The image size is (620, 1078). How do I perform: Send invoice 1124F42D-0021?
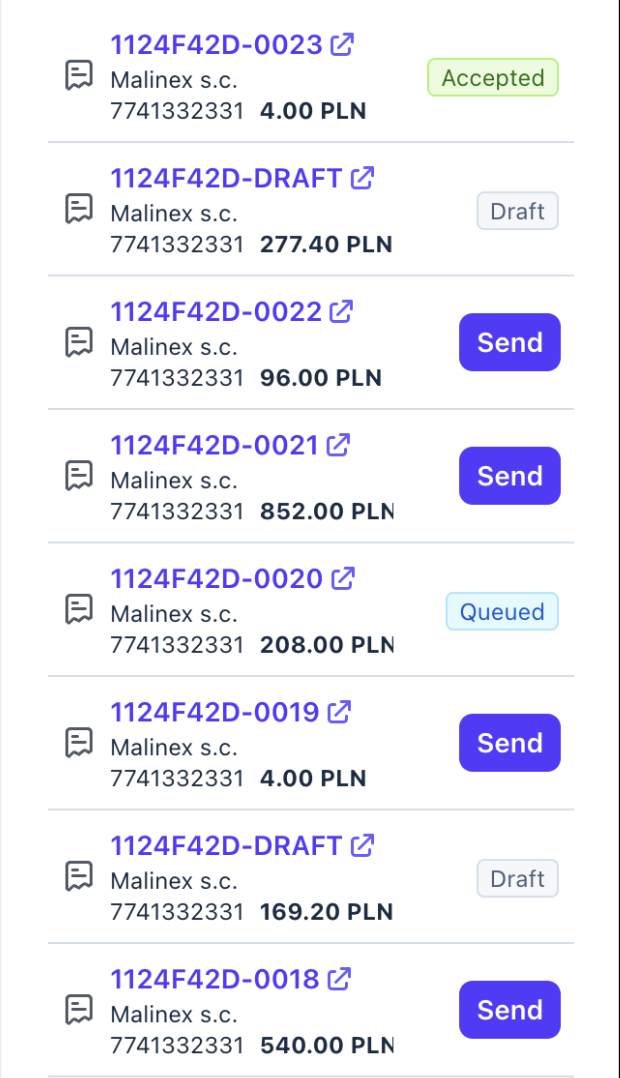coord(509,476)
